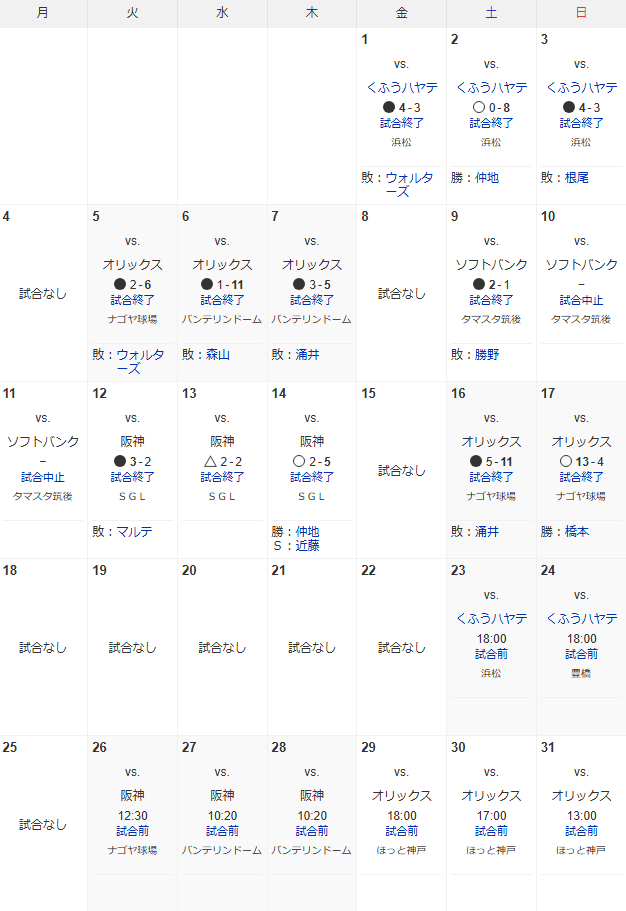This screenshot has width=626, height=911.
Task: View save pitcher 近藤's profile
Action: click(307, 546)
